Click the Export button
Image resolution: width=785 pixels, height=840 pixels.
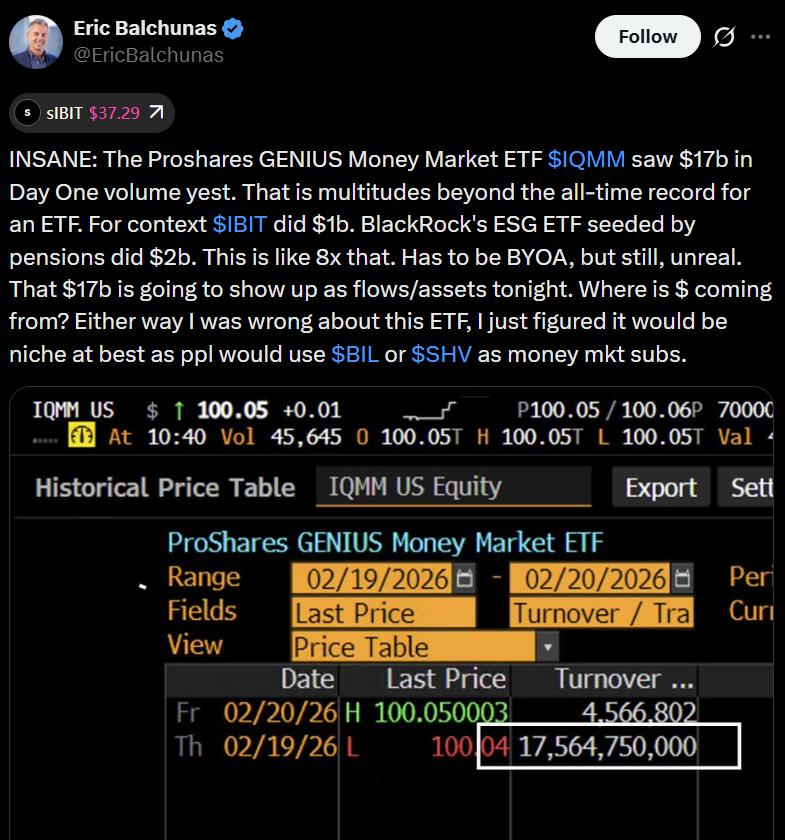click(x=660, y=488)
